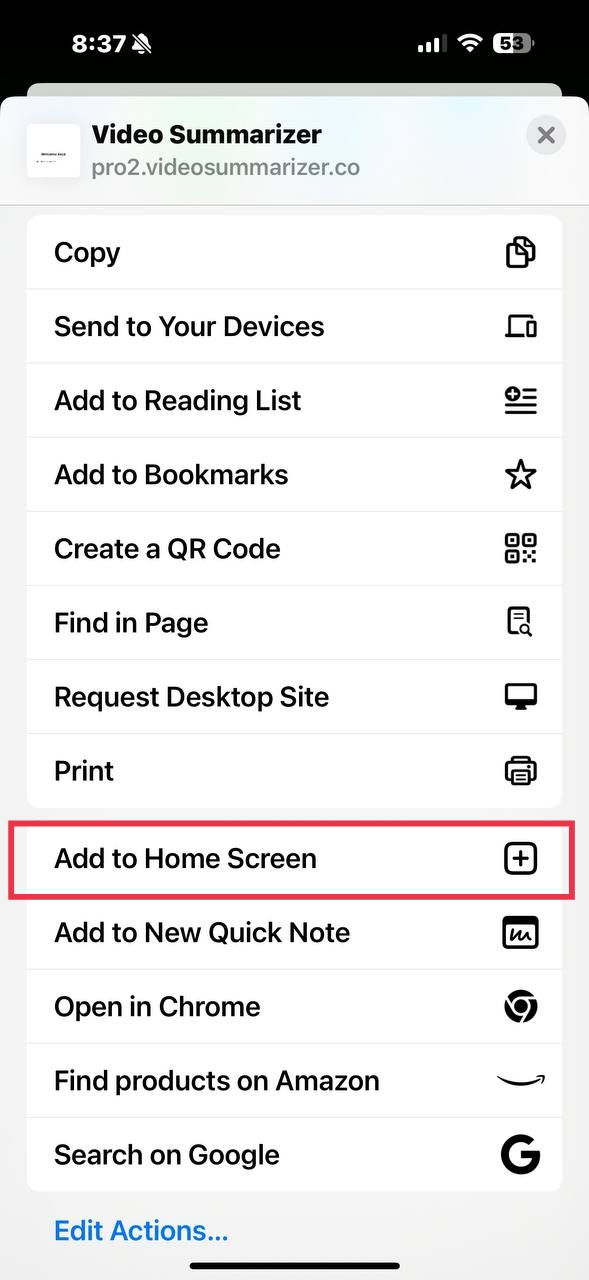Select Search on Google
Image resolution: width=589 pixels, height=1280 pixels.
(x=294, y=1154)
